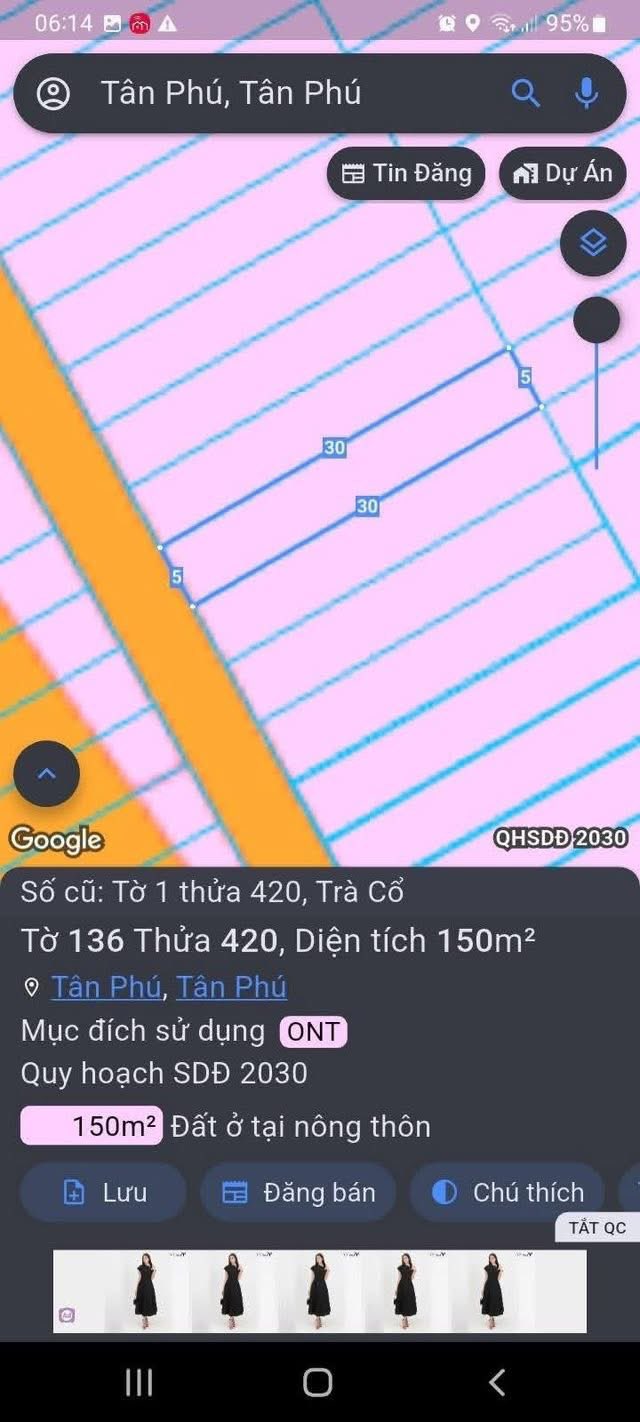Open the second Tân Phú link
Viewport: 640px width, 1422px height.
coord(231,987)
